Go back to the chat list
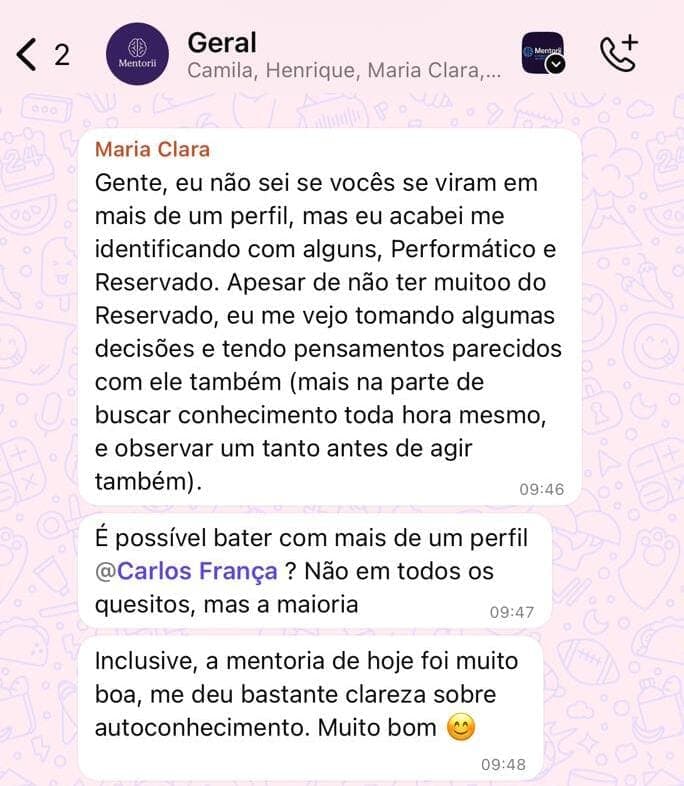Image resolution: width=684 pixels, height=786 pixels. point(28,55)
